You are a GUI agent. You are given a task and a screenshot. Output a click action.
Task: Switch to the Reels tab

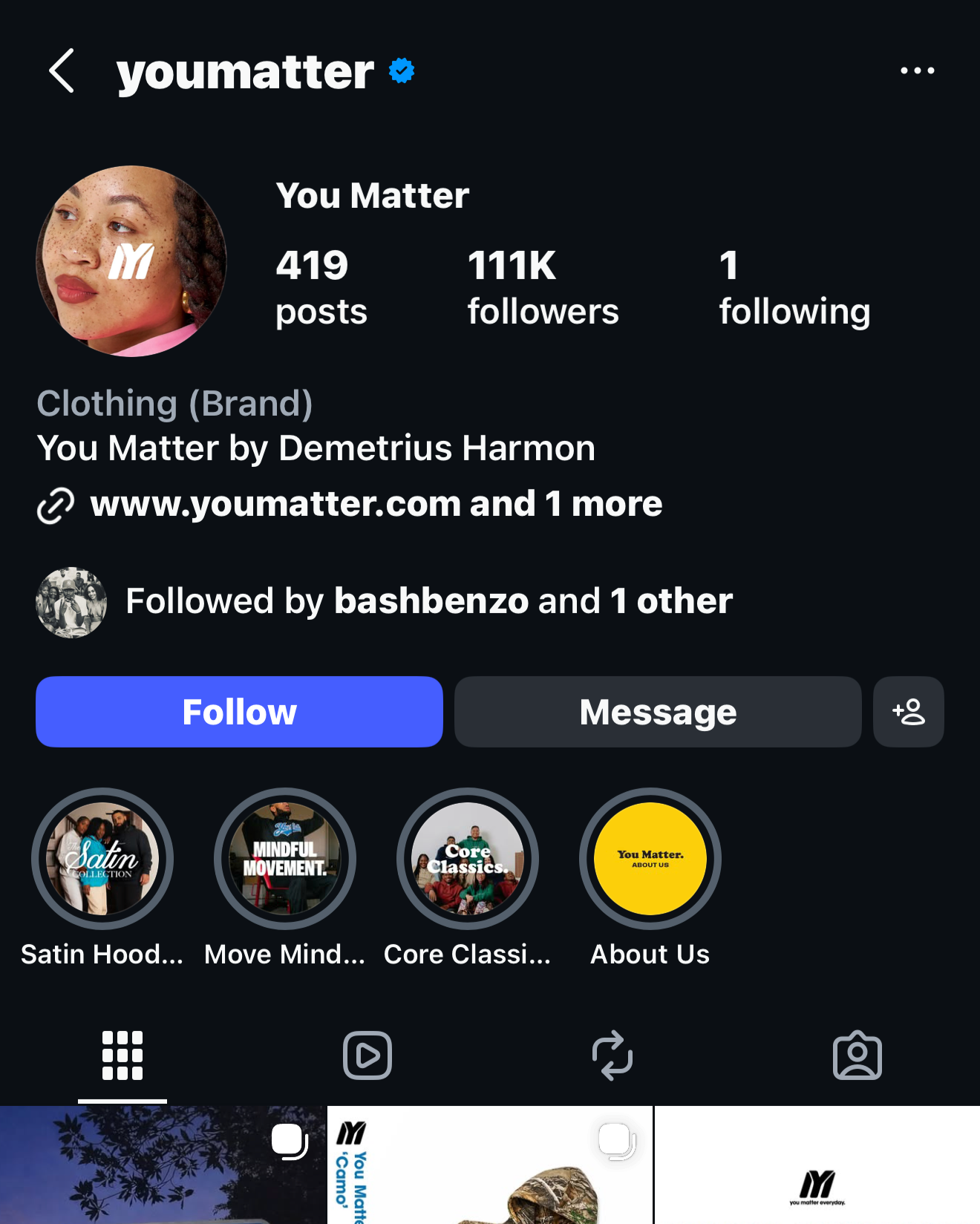(367, 1055)
